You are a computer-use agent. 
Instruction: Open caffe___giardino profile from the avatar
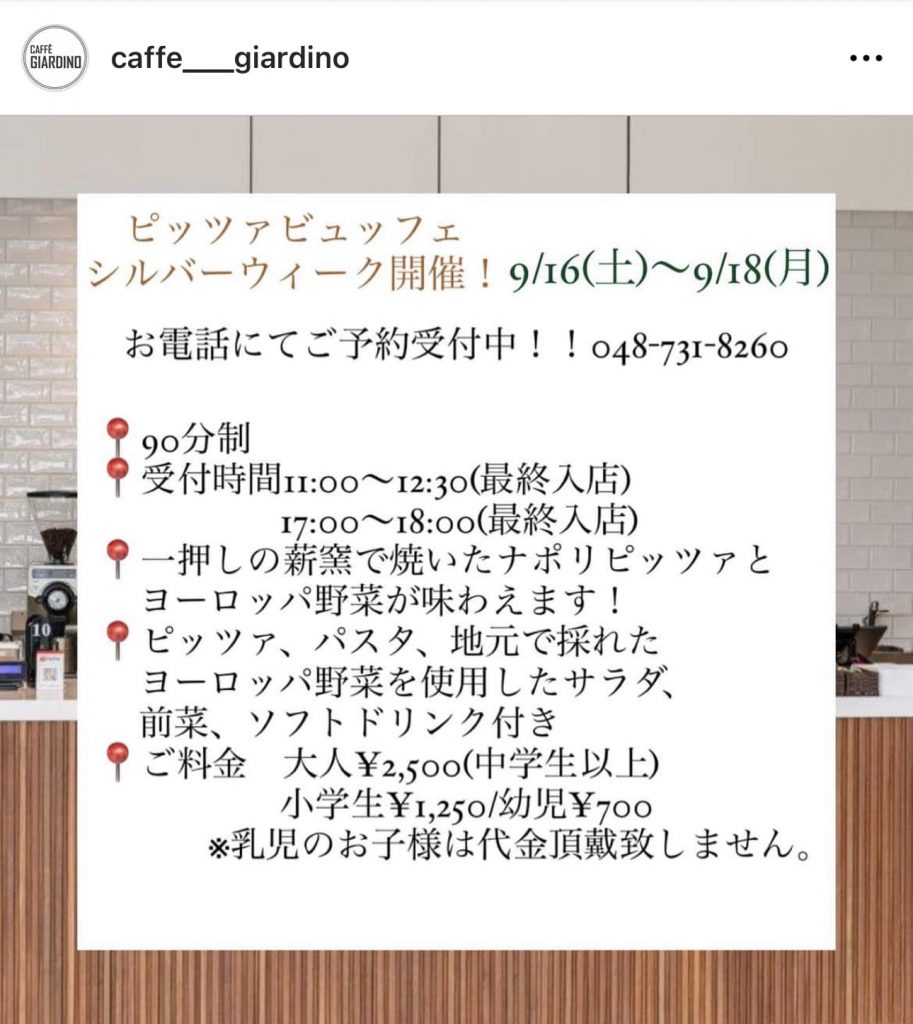click(x=56, y=59)
